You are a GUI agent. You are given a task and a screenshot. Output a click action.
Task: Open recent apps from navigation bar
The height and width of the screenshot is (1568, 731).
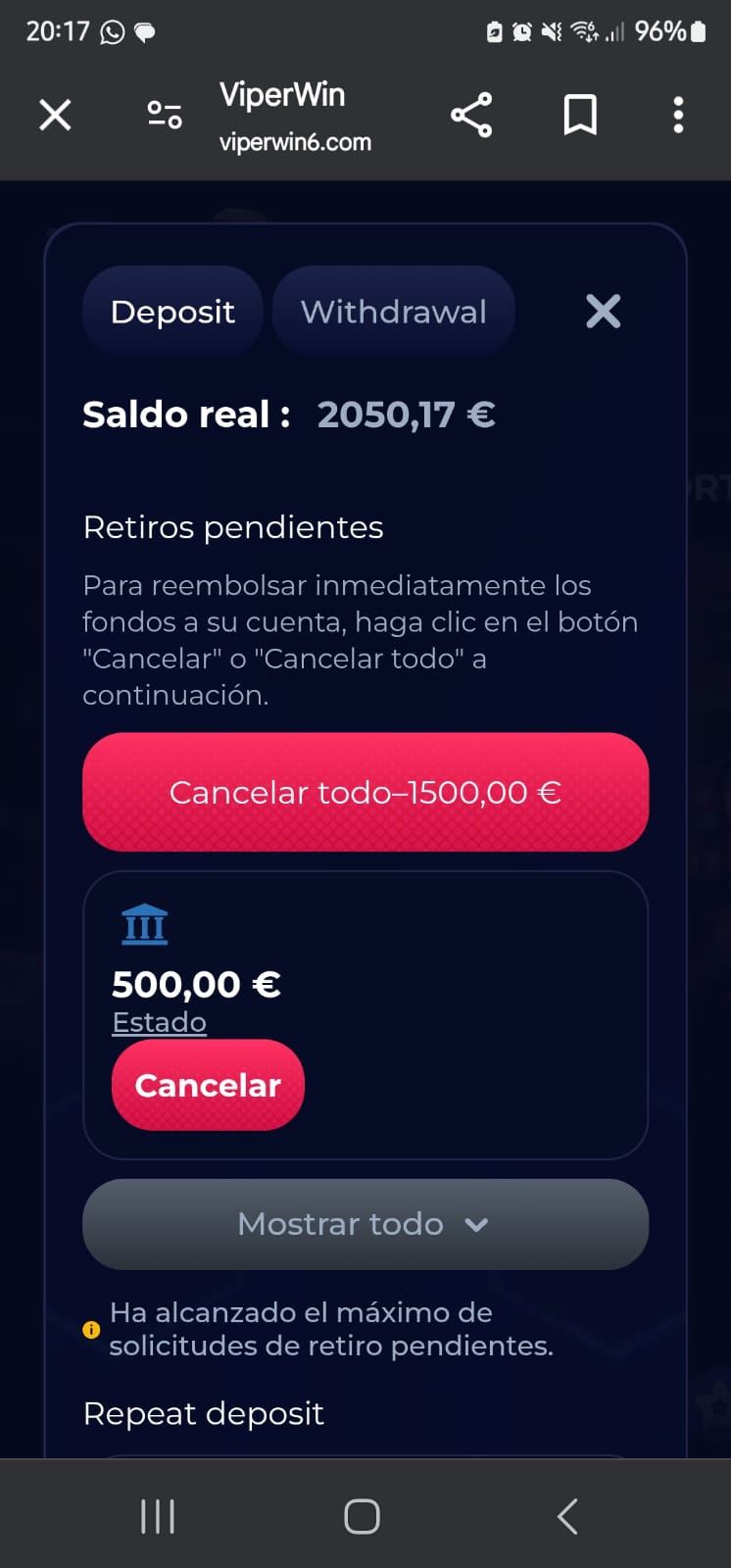pyautogui.click(x=158, y=1516)
